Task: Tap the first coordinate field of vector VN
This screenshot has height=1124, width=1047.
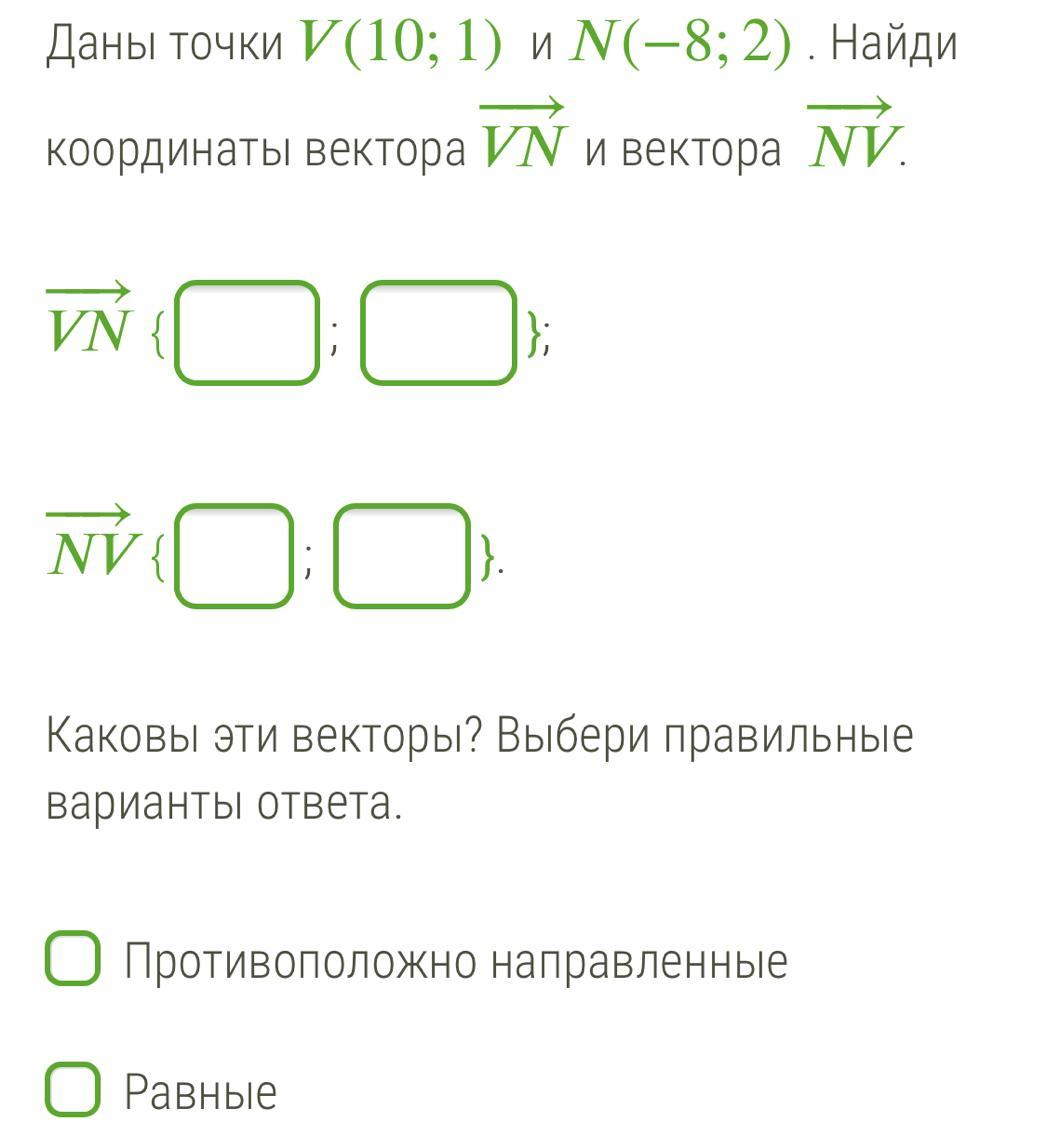Action: point(247,333)
